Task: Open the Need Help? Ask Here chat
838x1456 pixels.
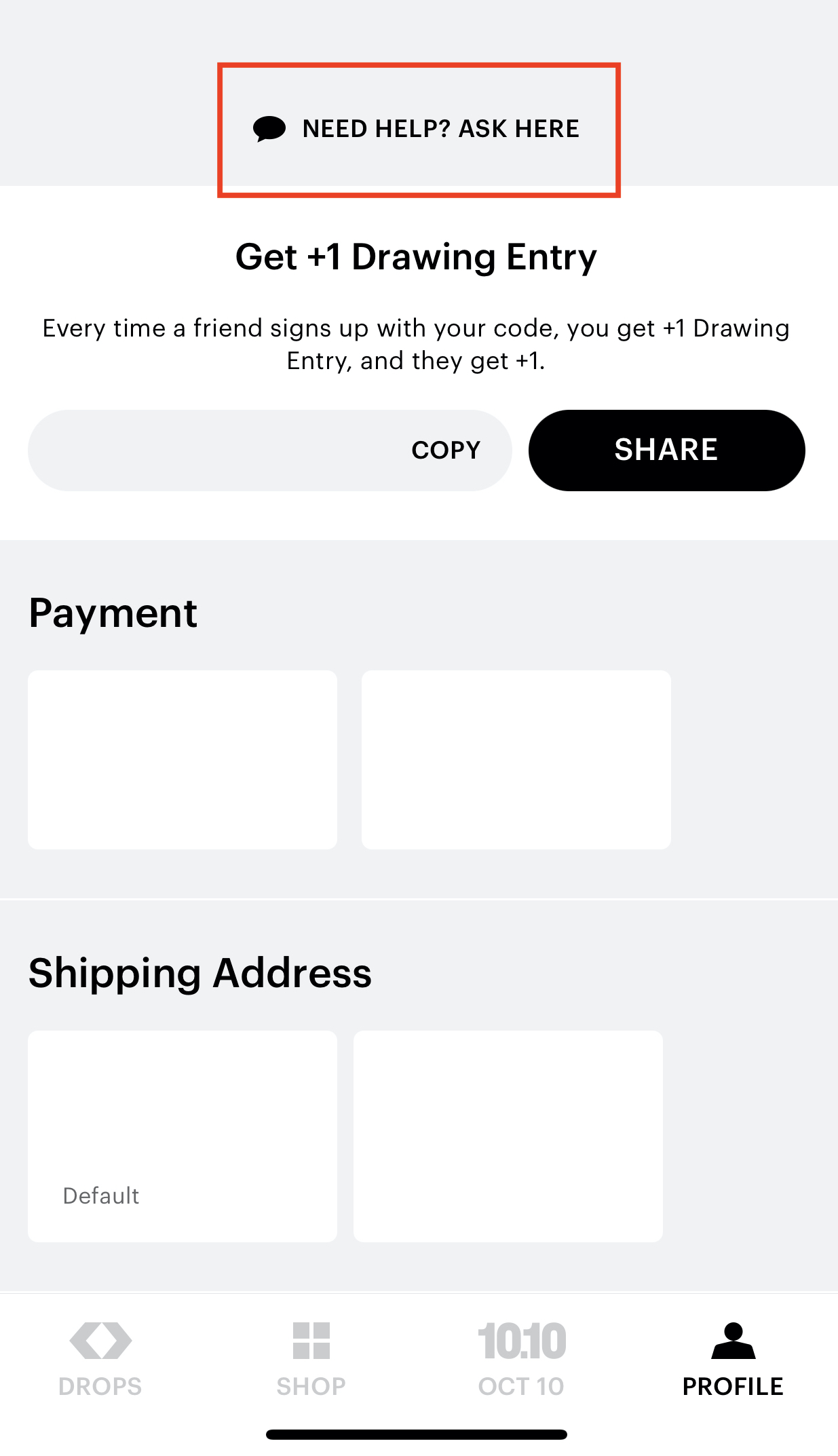Action: (418, 129)
